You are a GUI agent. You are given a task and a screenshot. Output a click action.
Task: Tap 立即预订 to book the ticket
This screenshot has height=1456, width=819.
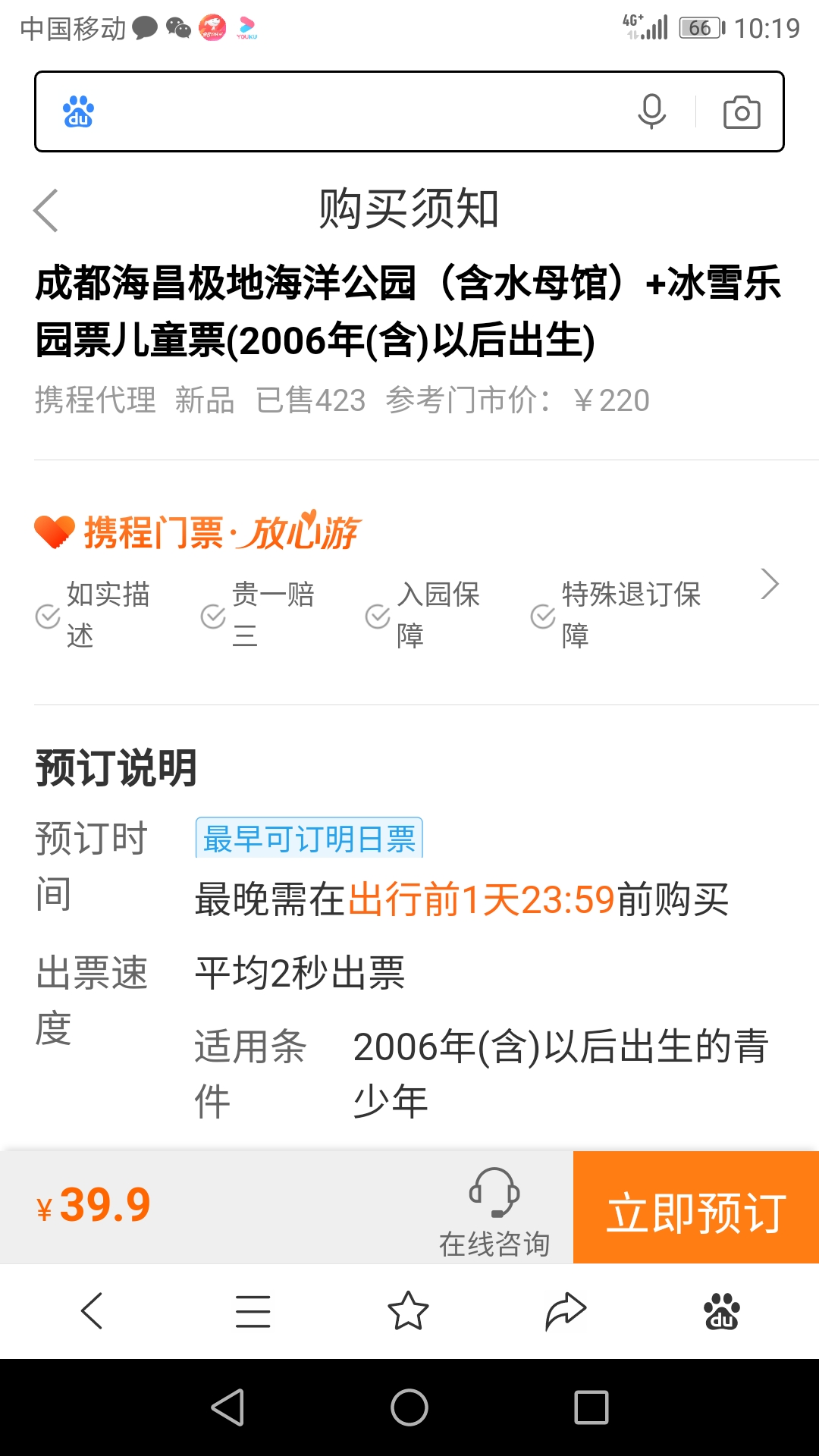(x=696, y=1207)
